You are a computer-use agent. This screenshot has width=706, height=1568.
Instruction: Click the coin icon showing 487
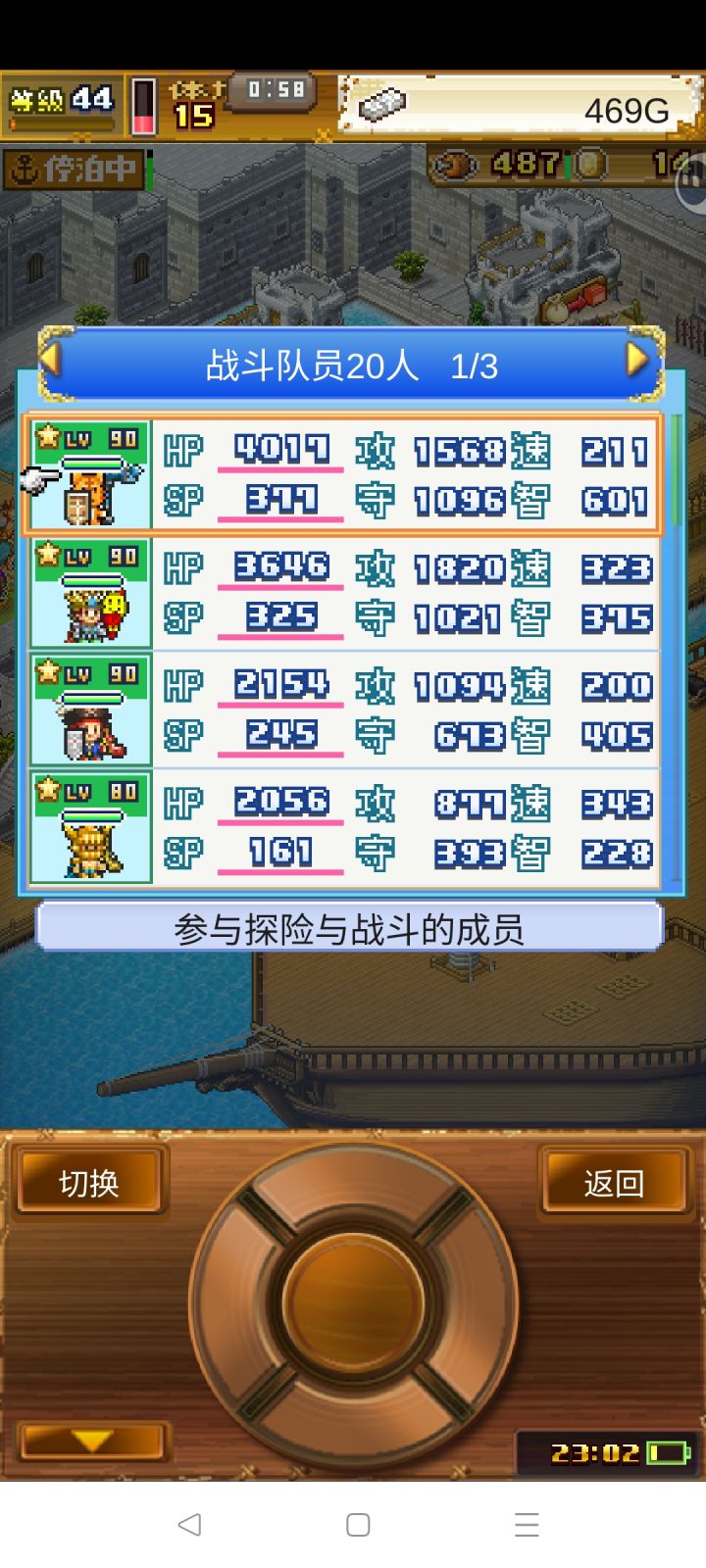455,167
